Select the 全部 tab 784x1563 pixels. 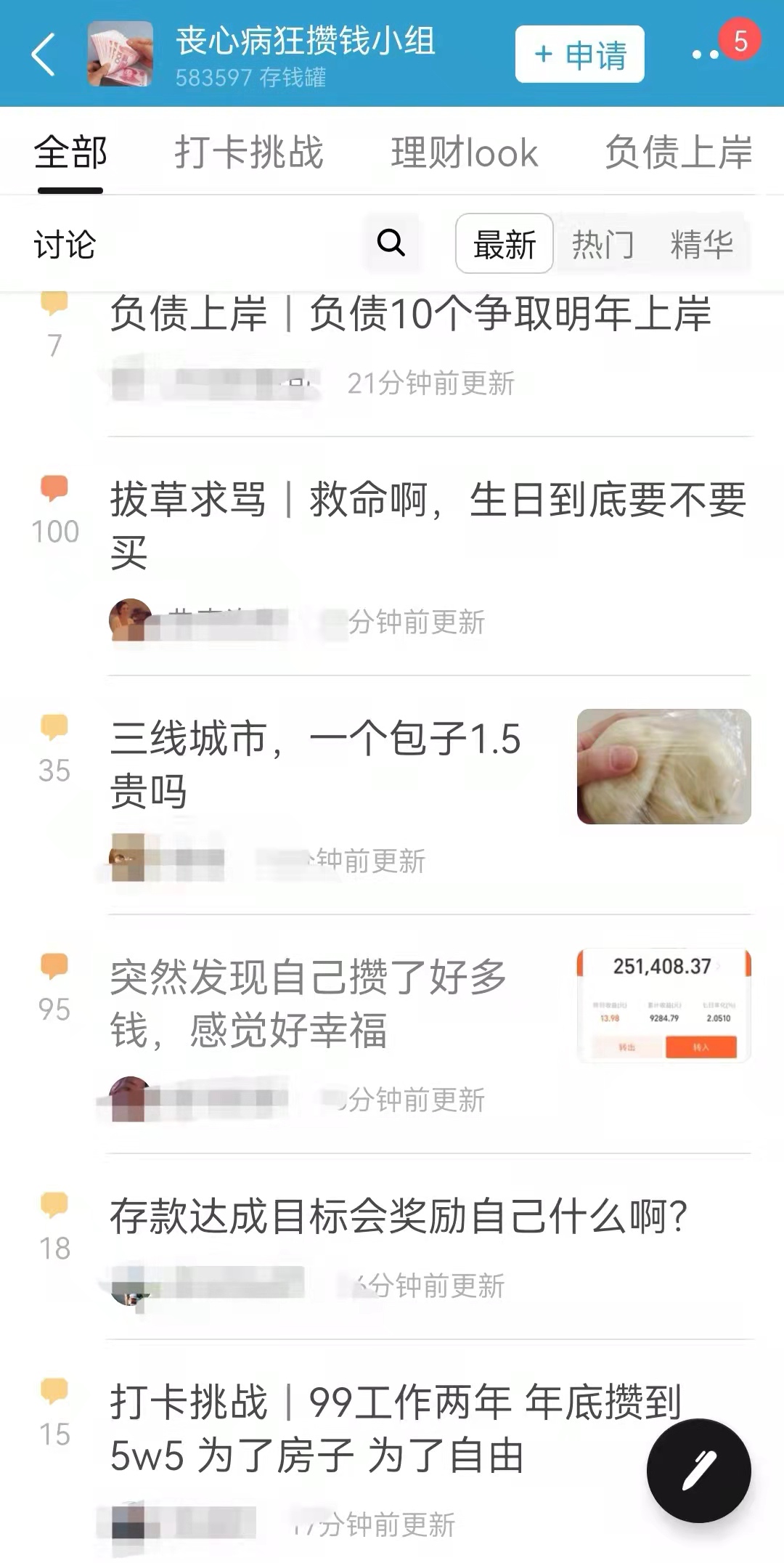coord(70,153)
